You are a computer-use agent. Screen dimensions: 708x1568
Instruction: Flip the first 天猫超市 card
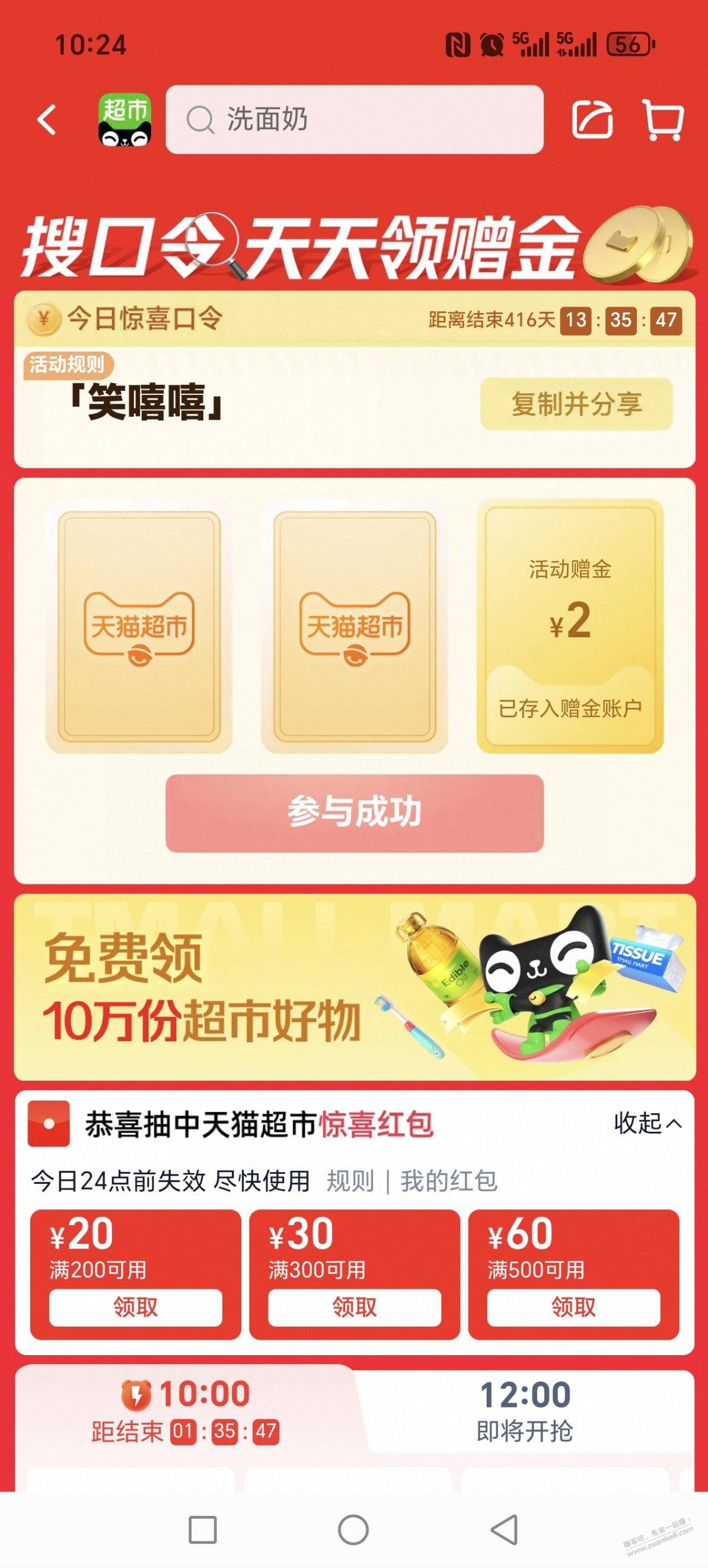[139, 626]
